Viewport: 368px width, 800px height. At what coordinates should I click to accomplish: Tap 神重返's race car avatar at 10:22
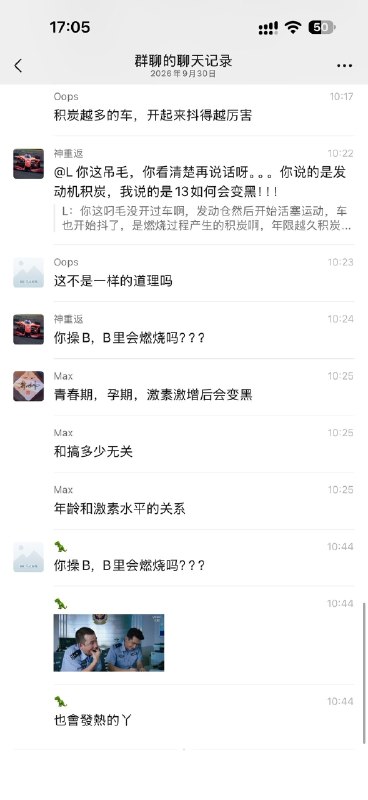pyautogui.click(x=29, y=164)
